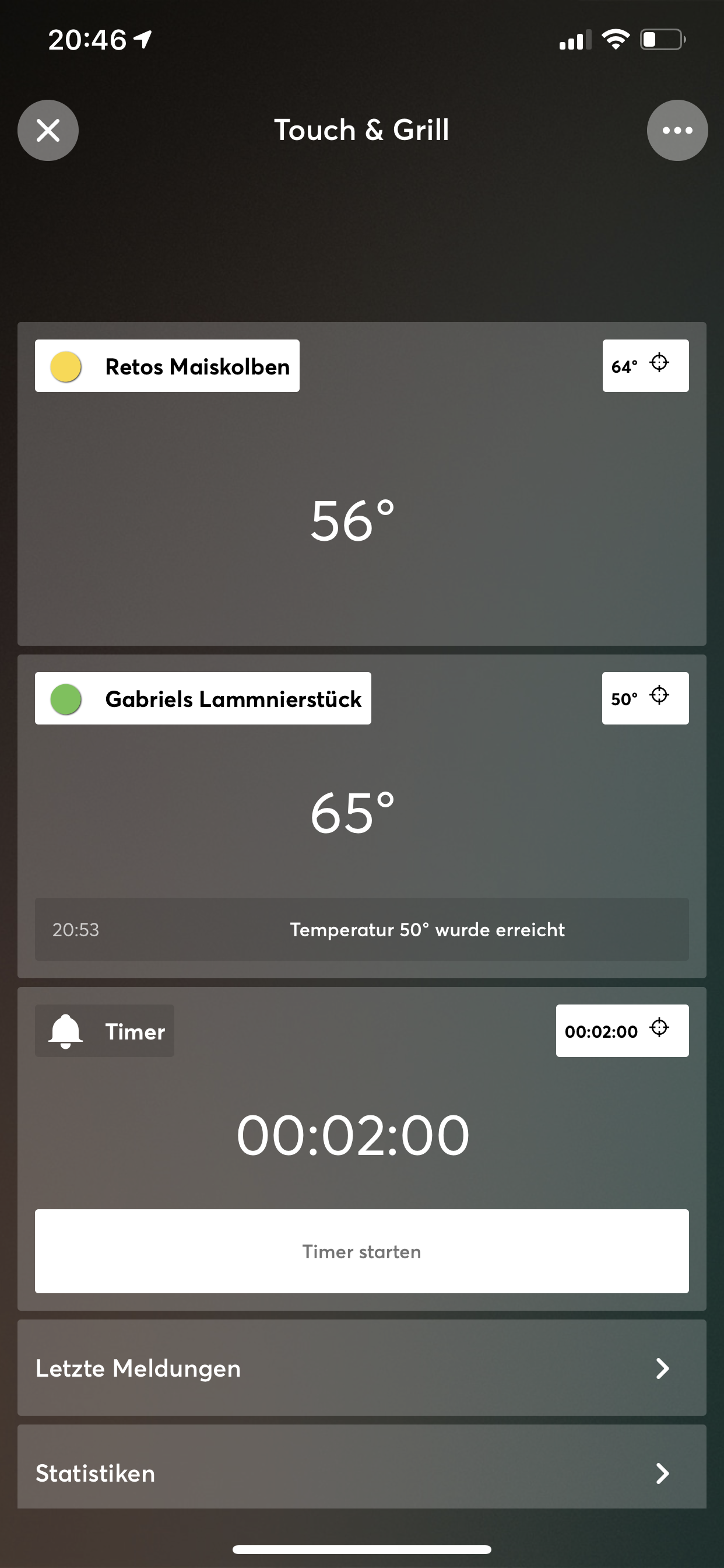
Task: Adjust the 00:02:00 timer duration
Action: coord(623,1031)
